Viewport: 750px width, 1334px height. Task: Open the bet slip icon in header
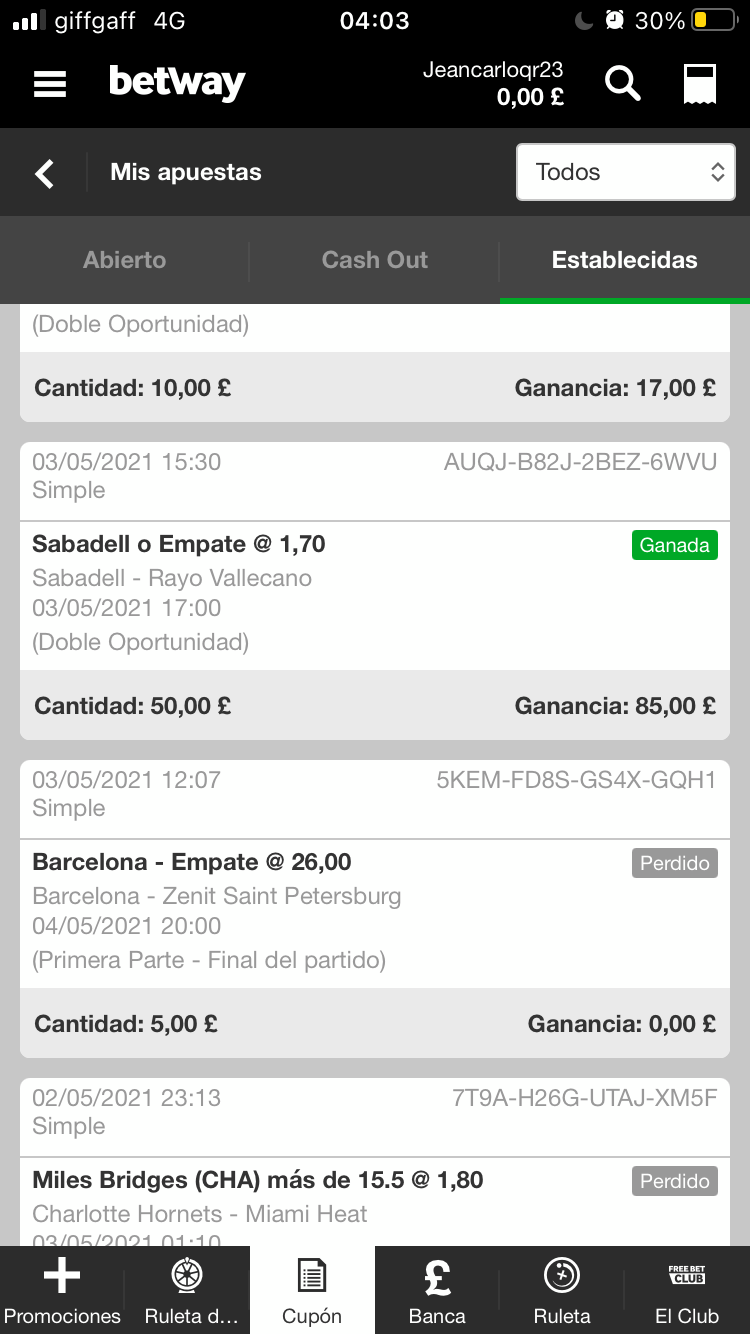[x=700, y=84]
